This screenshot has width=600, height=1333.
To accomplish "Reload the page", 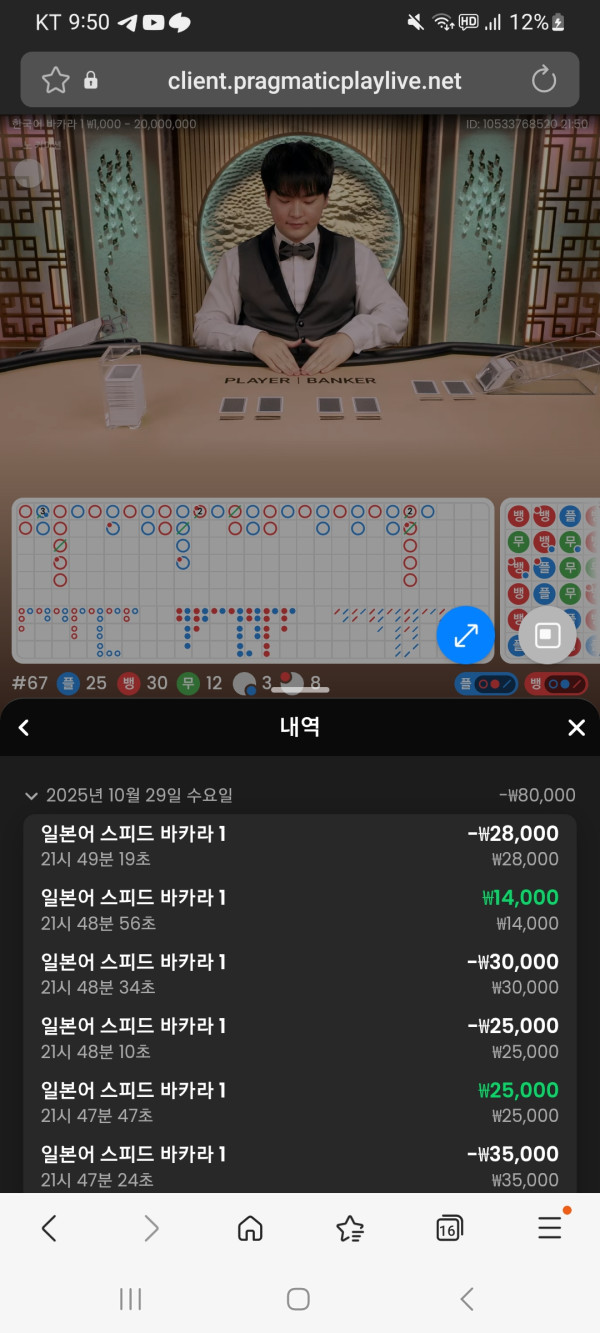I will (x=543, y=80).
